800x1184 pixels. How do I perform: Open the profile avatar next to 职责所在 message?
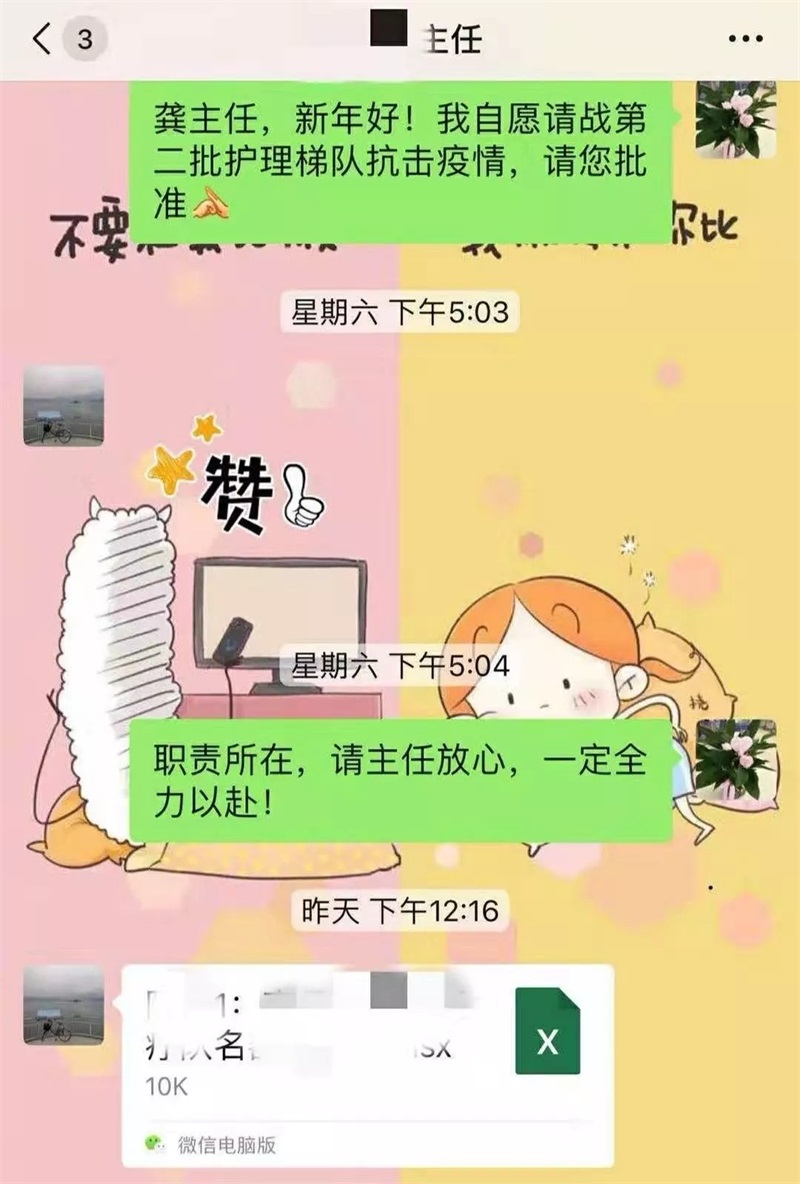pos(736,759)
